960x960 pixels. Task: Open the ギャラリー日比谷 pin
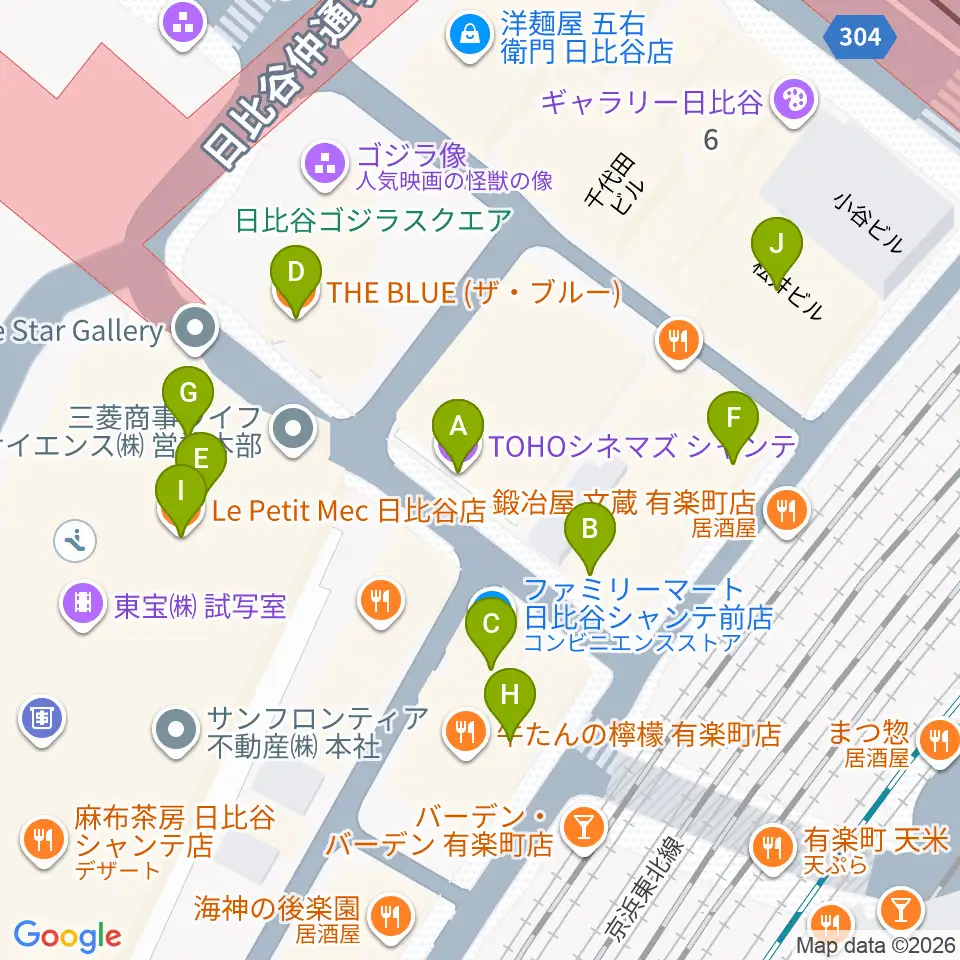[x=794, y=100]
